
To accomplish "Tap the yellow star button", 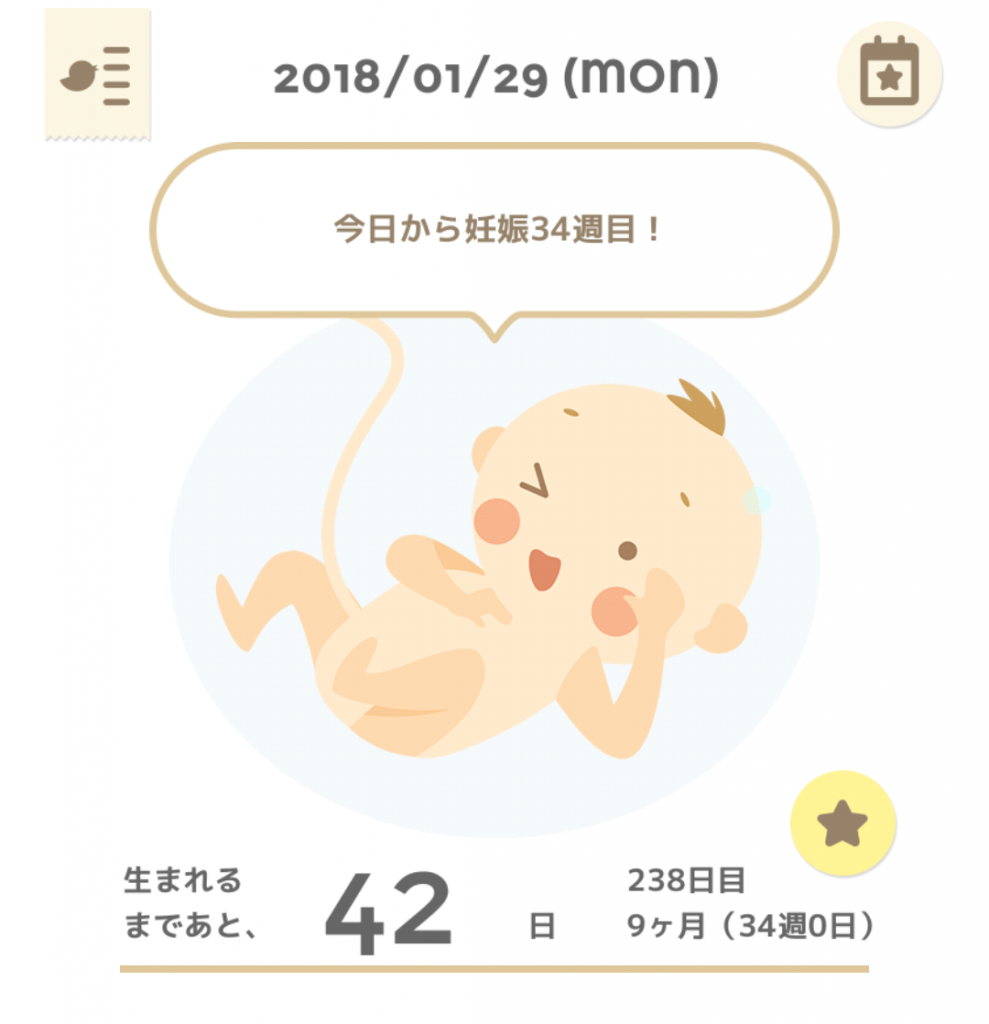I will pos(842,823).
